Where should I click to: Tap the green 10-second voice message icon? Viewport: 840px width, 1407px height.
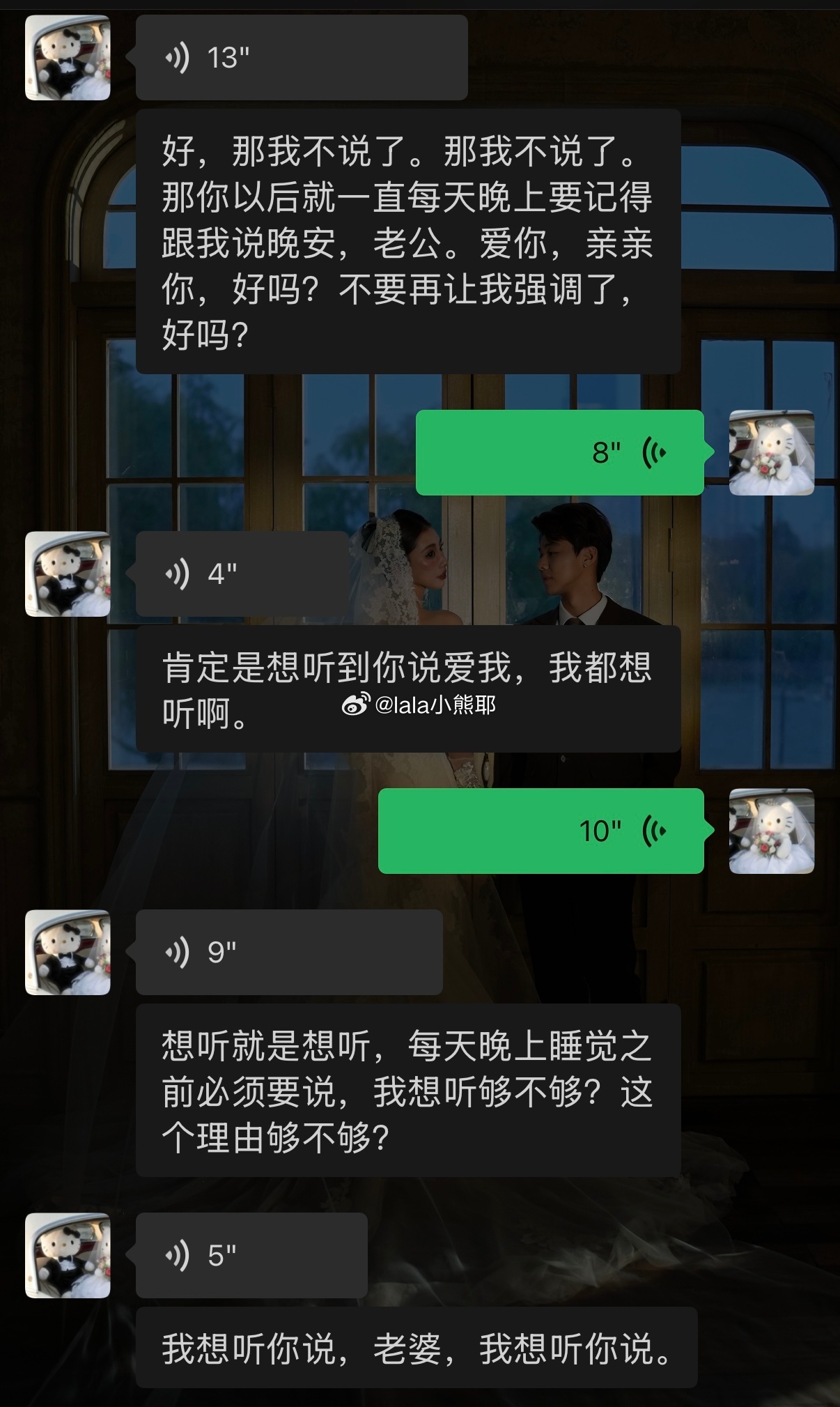(x=655, y=831)
